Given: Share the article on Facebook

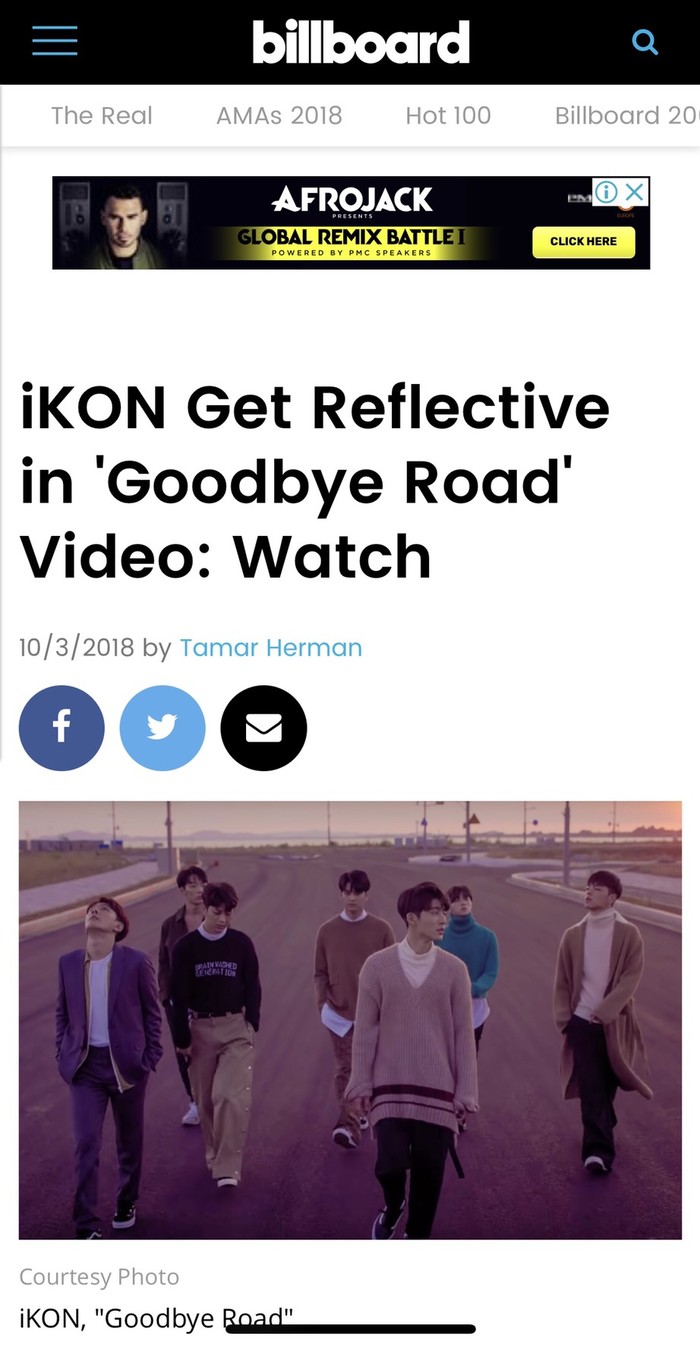Looking at the screenshot, I should pos(61,727).
